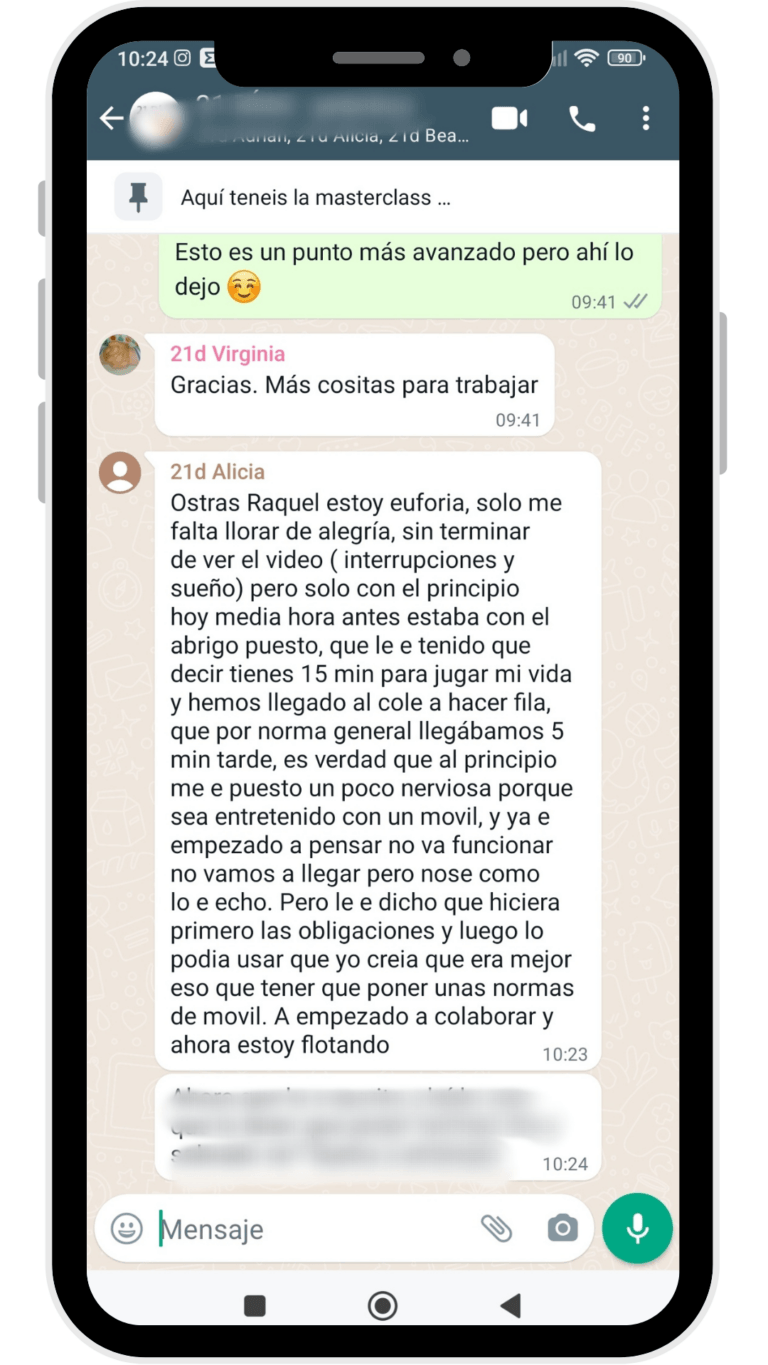Tap the Mensaje text field
This screenshot has width=768, height=1365.
tap(310, 1229)
